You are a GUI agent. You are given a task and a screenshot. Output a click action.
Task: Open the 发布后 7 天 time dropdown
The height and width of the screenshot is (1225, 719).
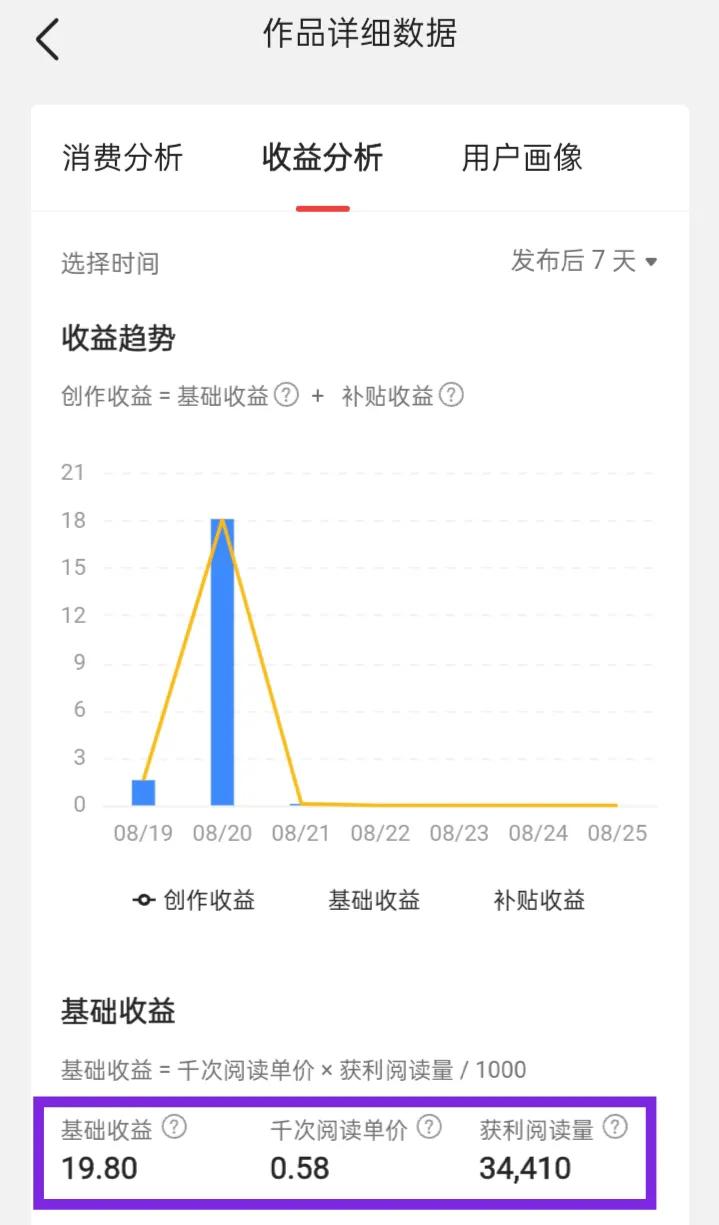(x=584, y=262)
